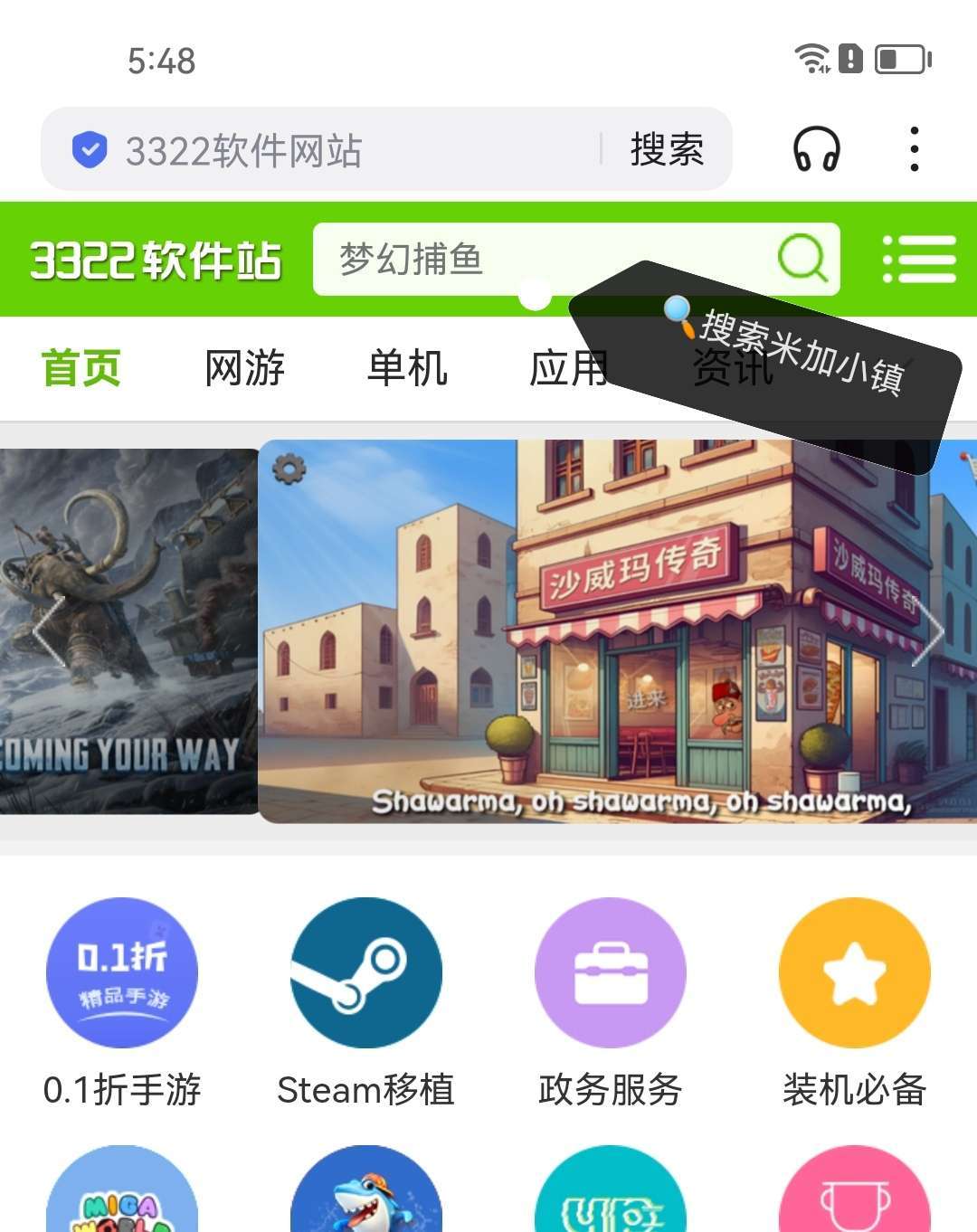Screen dimensions: 977x1232
Task: Show the next carousel banner
Action: (928, 631)
